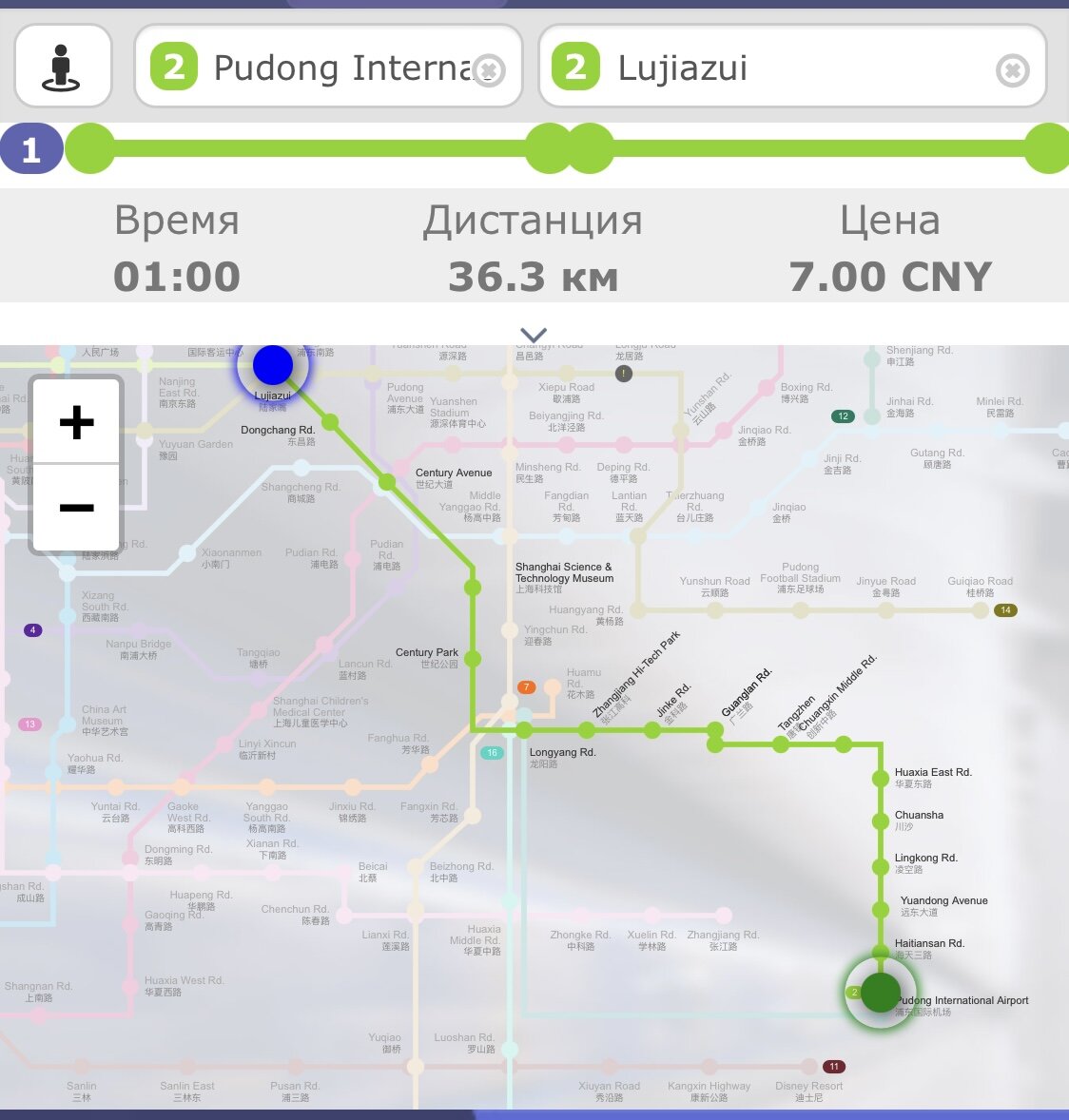This screenshot has height=1120, width=1069.
Task: Expand route details with down chevron
Action: tap(534, 335)
